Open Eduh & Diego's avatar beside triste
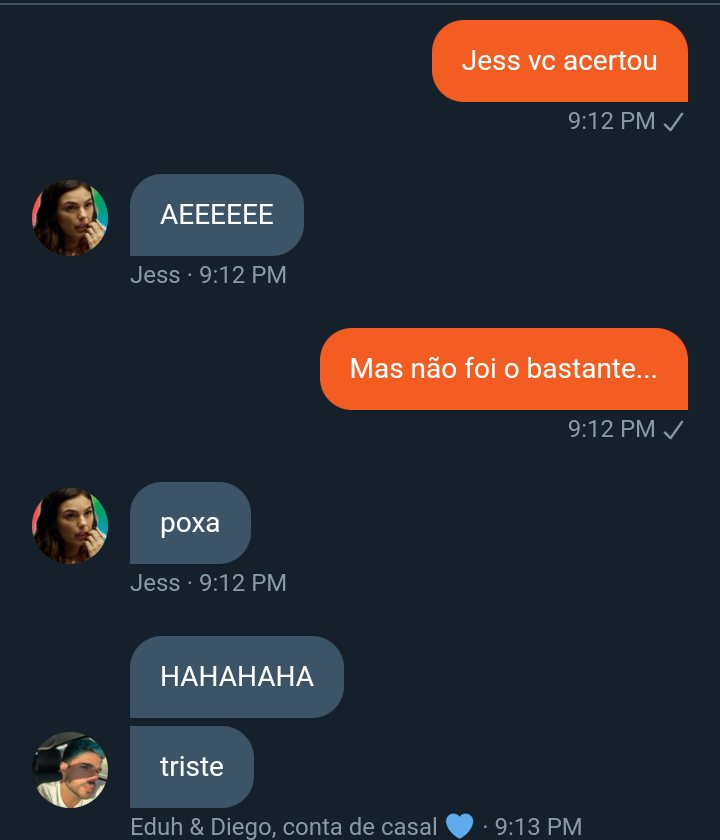The image size is (720, 840). (70, 769)
